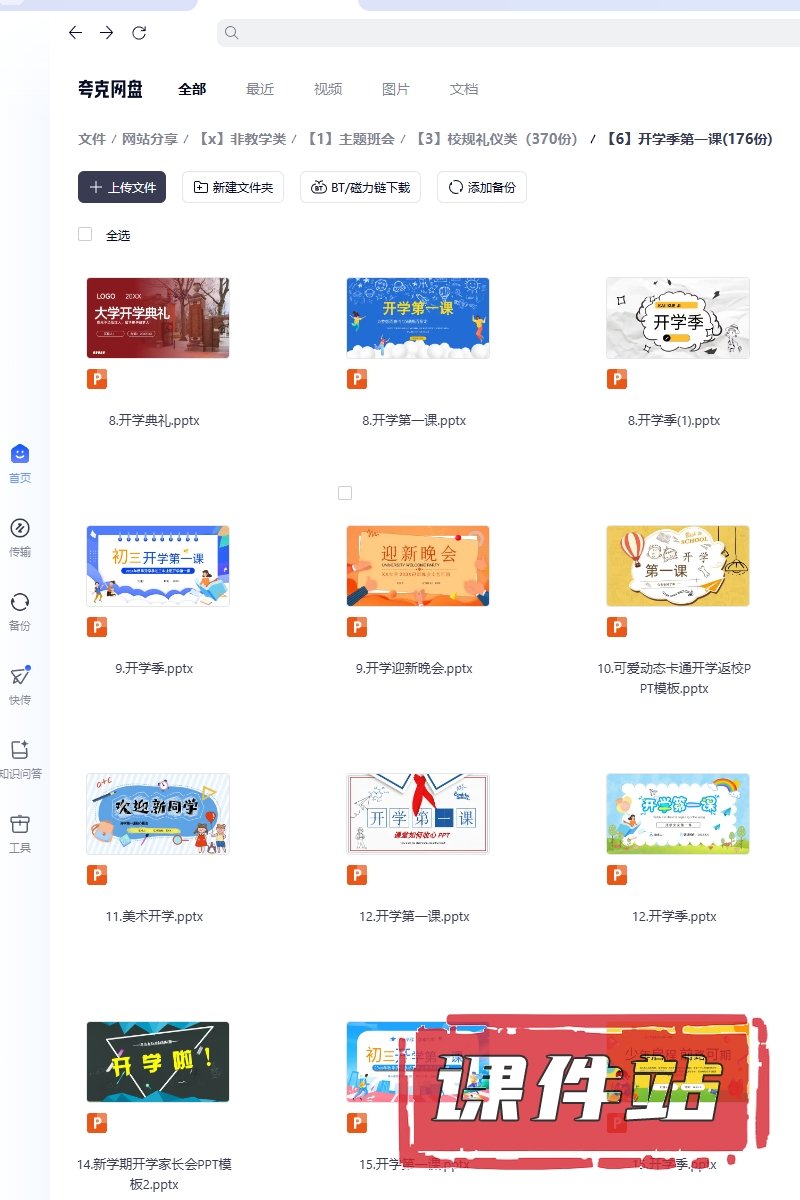Create a folder with 新建文件夹
800x1200 pixels.
coord(233,187)
